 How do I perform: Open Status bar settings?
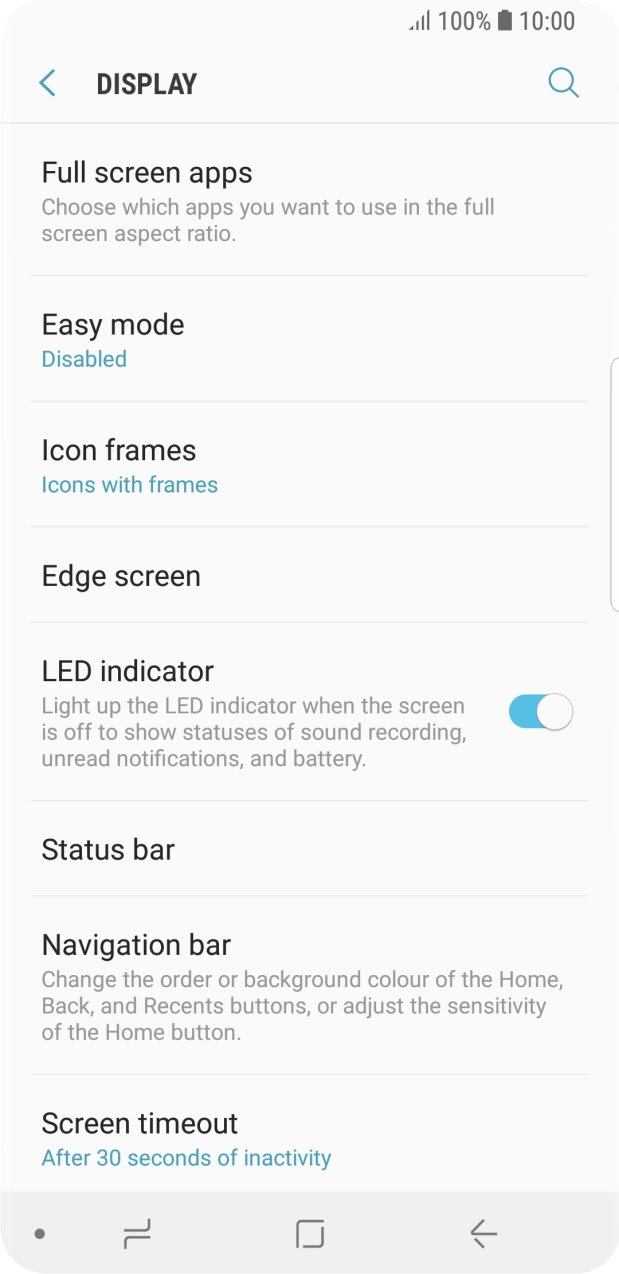pos(309,850)
